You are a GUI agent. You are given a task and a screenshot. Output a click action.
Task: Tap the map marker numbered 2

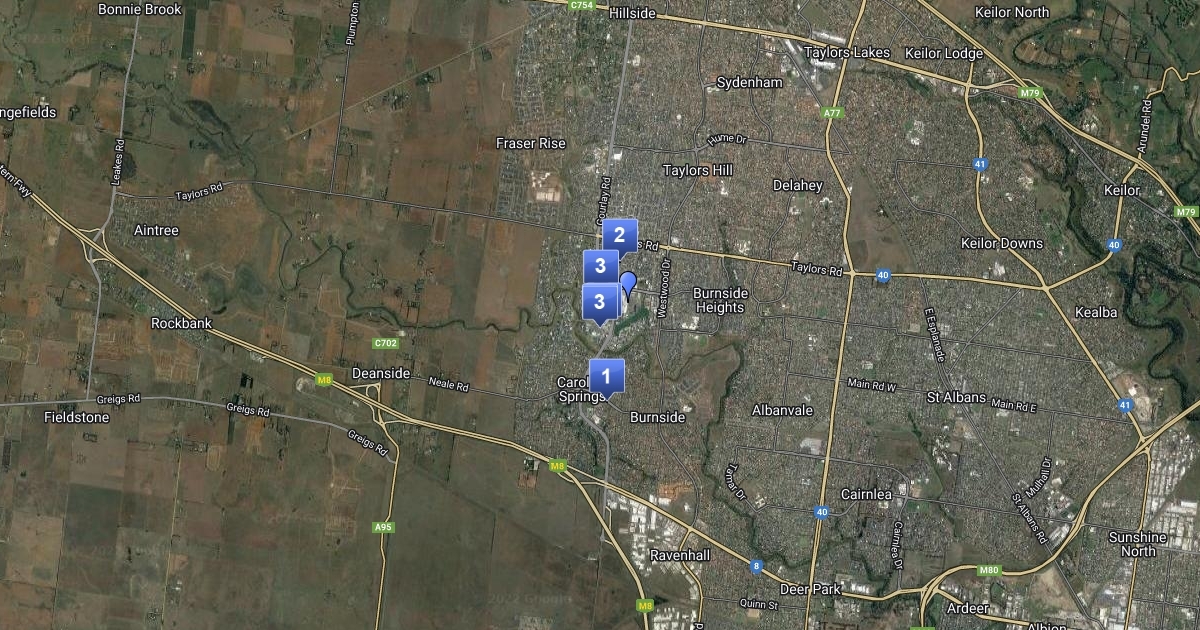click(619, 236)
